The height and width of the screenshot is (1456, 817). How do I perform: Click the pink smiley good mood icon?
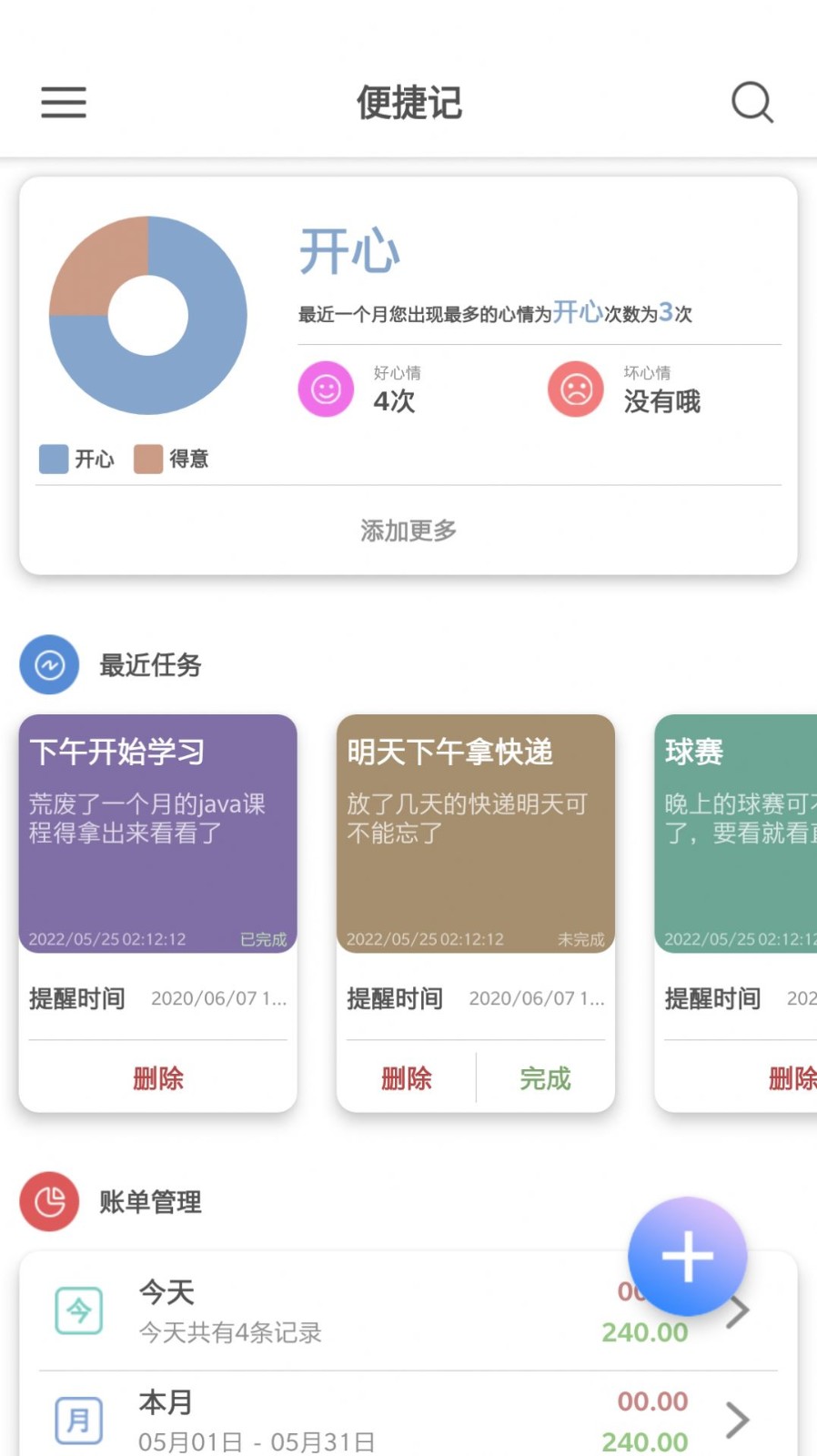point(326,389)
